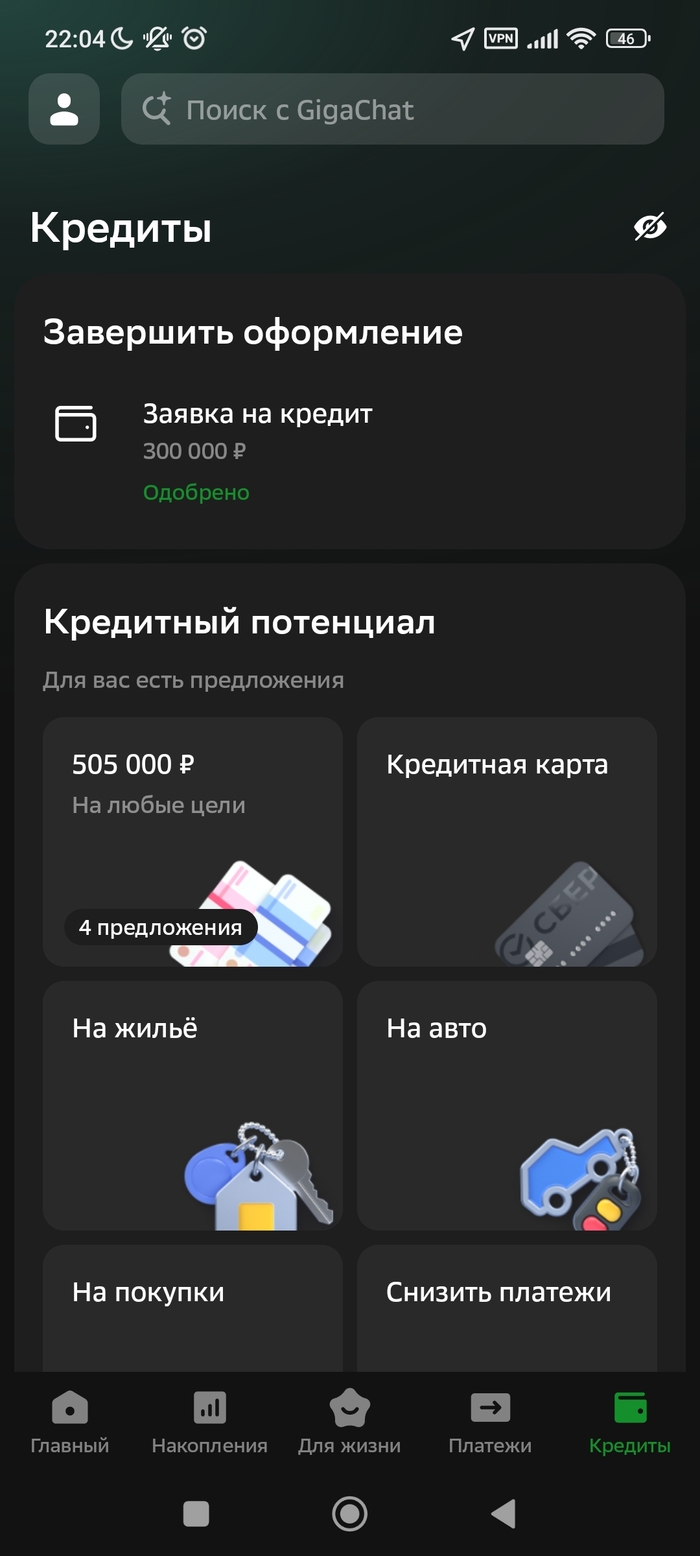
Task: Go back with the system back button
Action: pyautogui.click(x=503, y=1514)
